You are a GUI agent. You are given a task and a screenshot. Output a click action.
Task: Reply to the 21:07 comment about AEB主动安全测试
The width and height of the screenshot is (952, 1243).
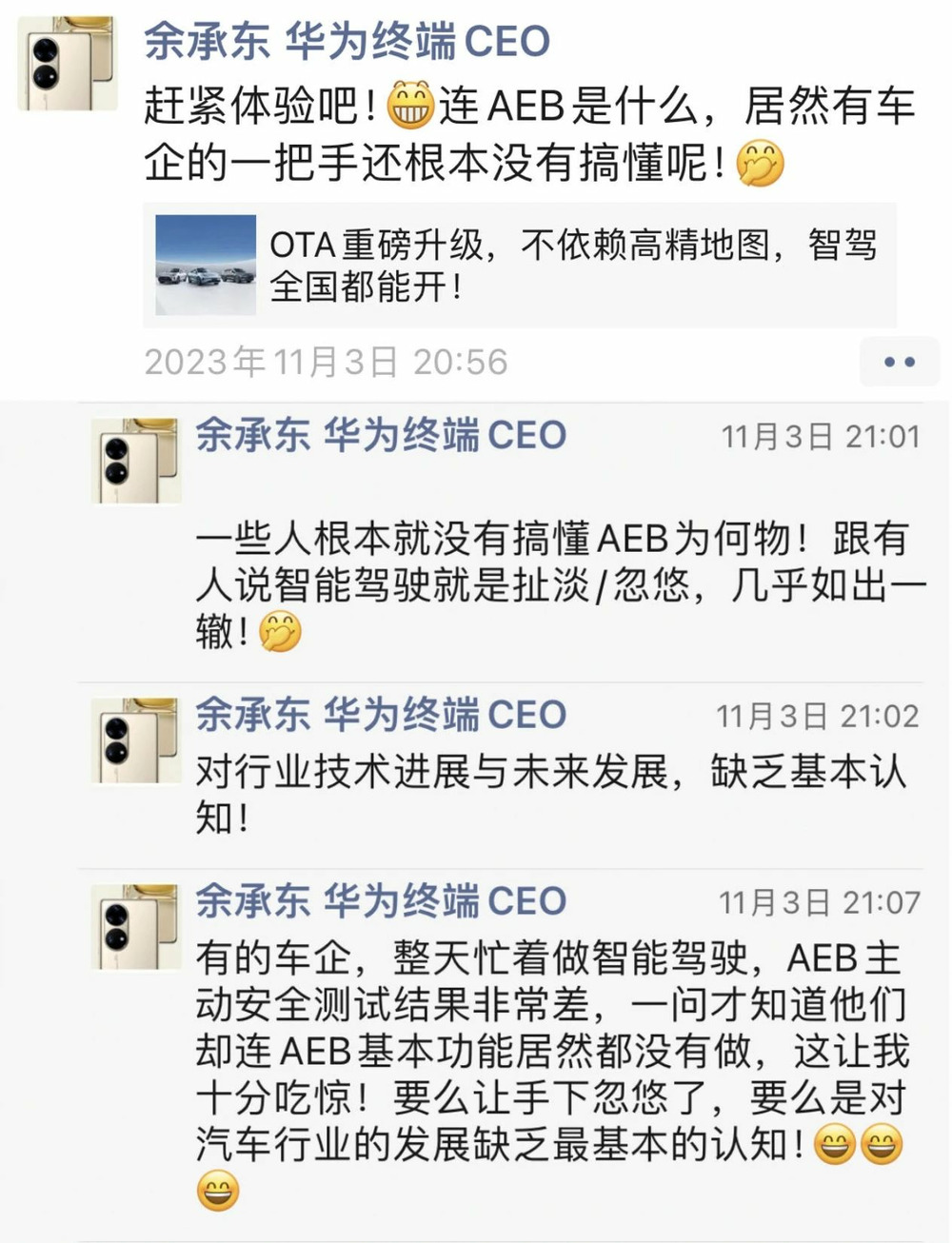point(549,1052)
